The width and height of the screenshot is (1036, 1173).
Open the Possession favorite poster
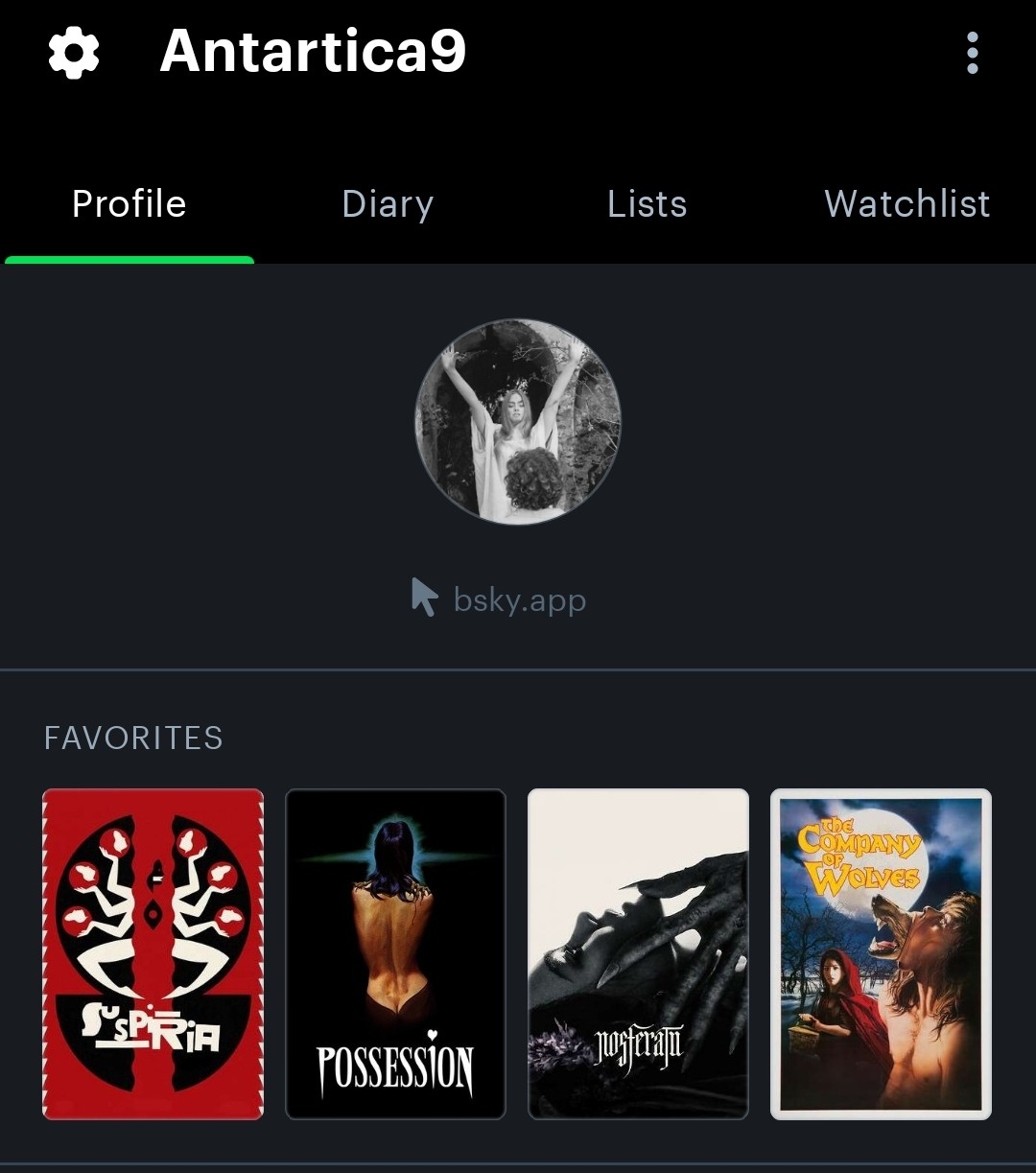pos(395,953)
